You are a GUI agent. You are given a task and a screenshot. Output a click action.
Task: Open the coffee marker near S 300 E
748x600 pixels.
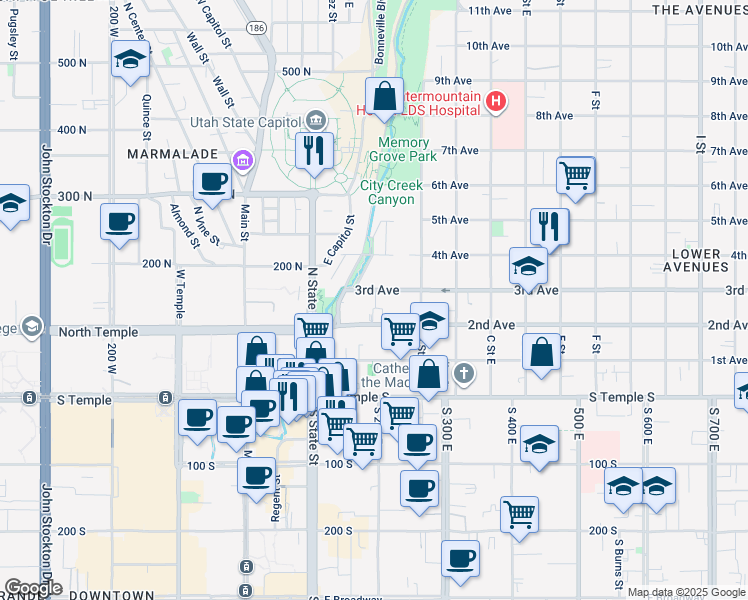[417, 446]
